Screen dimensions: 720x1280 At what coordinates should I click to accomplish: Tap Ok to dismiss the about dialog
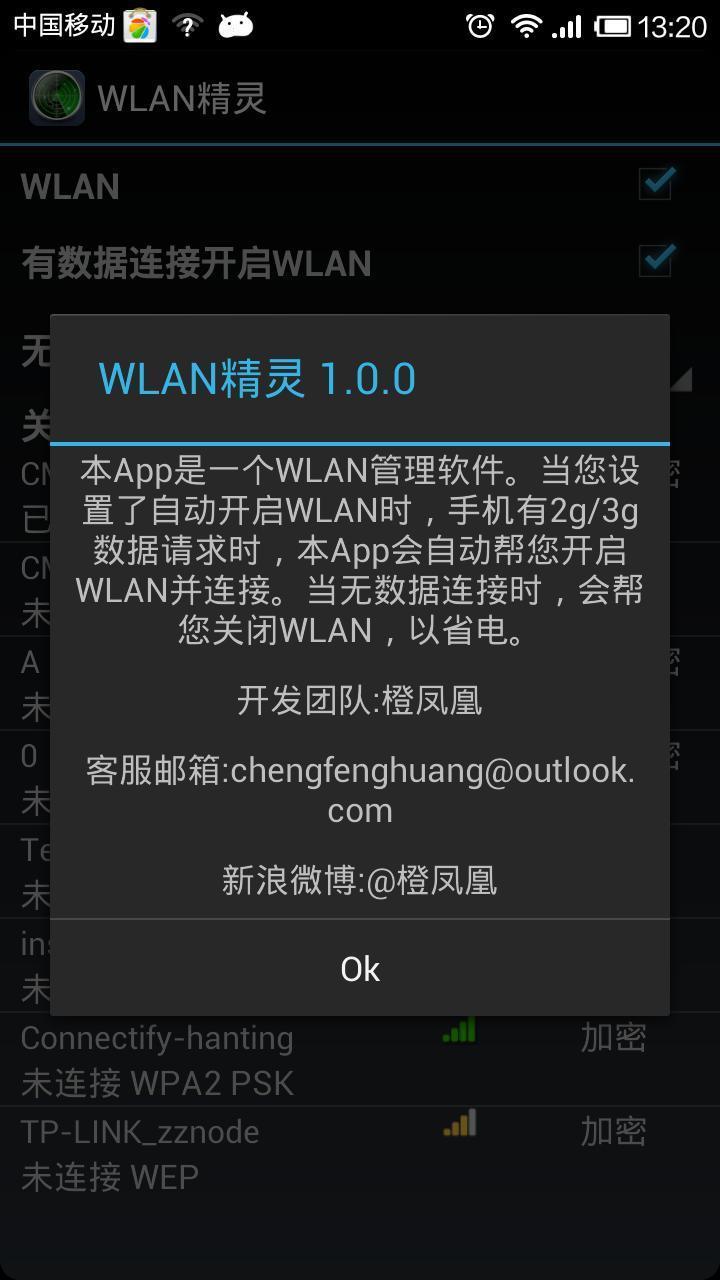pyautogui.click(x=360, y=968)
